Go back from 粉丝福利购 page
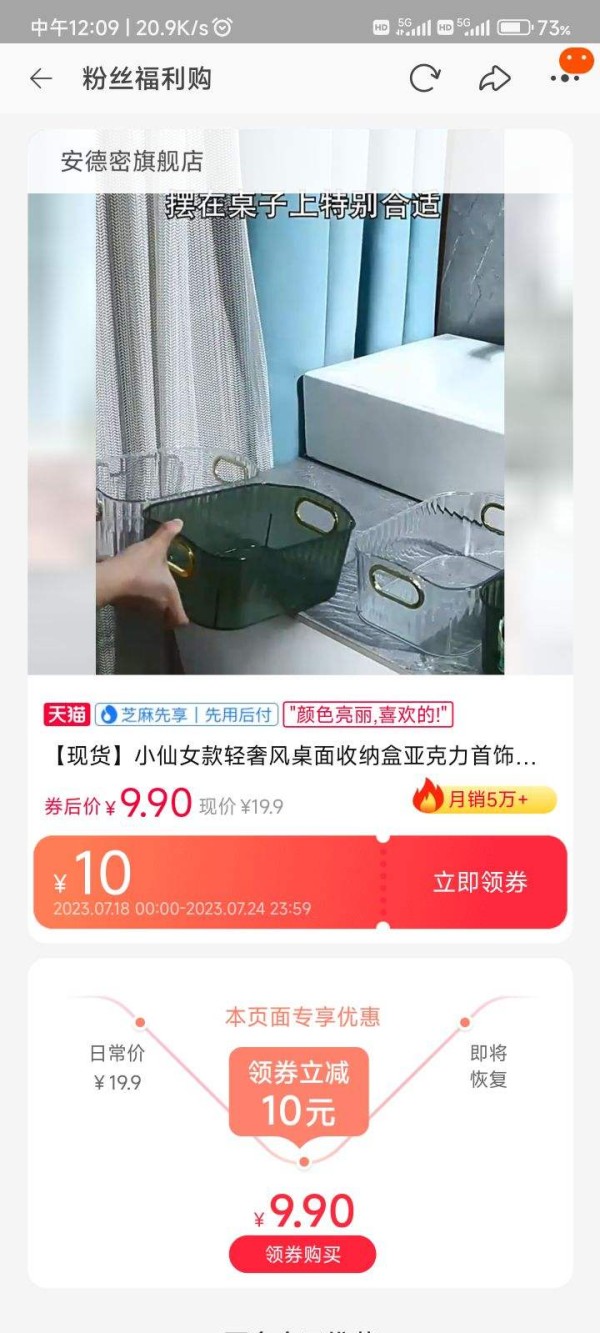600x1333 pixels. pyautogui.click(x=41, y=79)
